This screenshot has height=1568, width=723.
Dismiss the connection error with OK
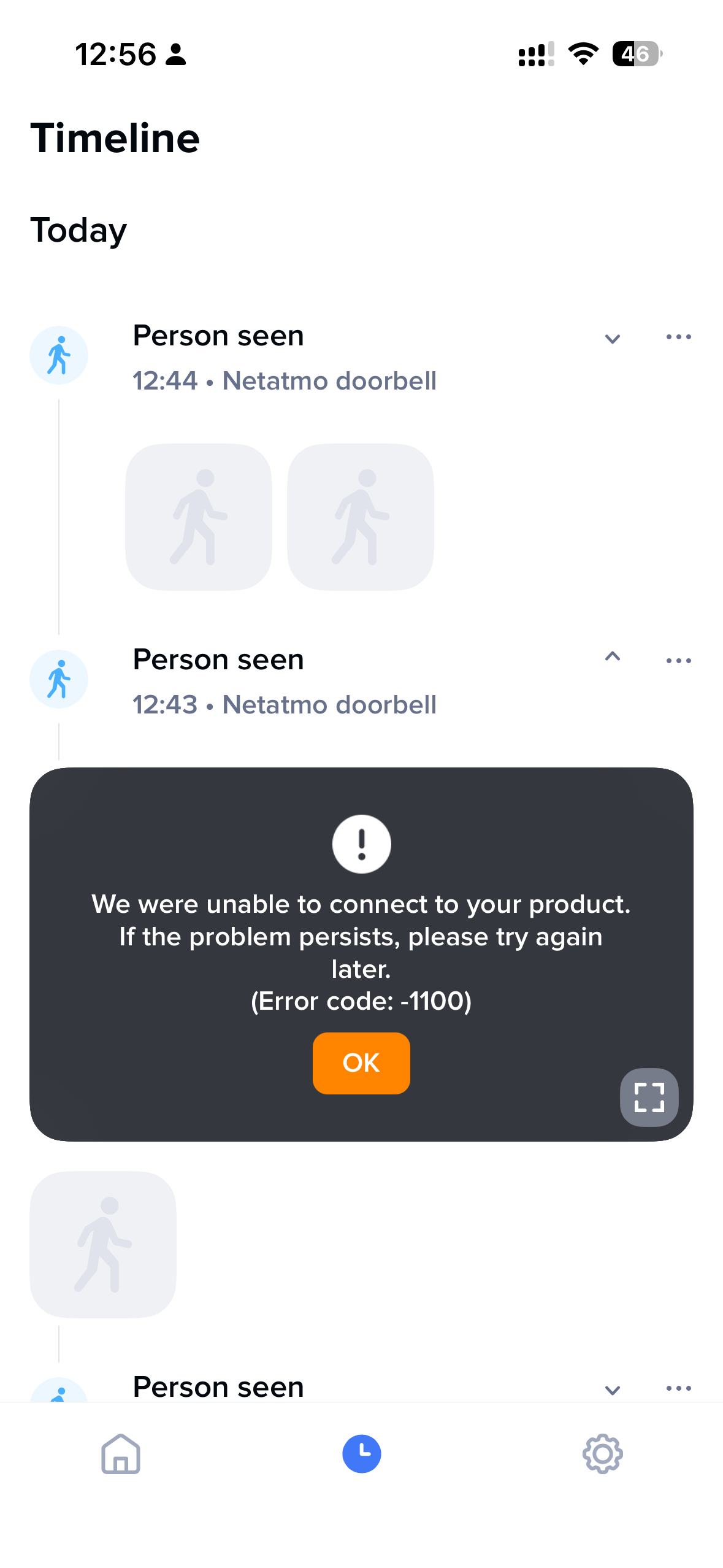click(x=361, y=1063)
